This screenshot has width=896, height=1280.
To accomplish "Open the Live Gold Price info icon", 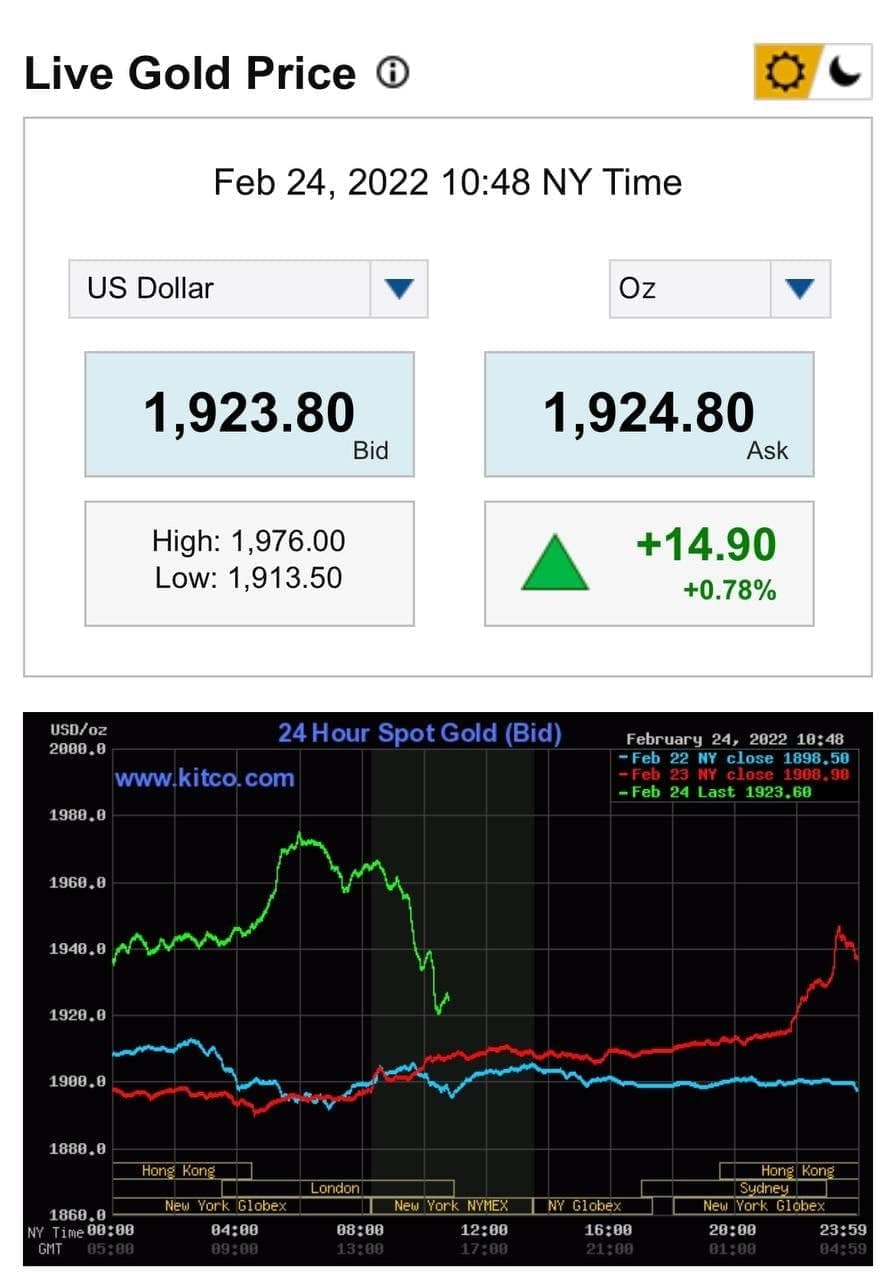I will pos(393,73).
